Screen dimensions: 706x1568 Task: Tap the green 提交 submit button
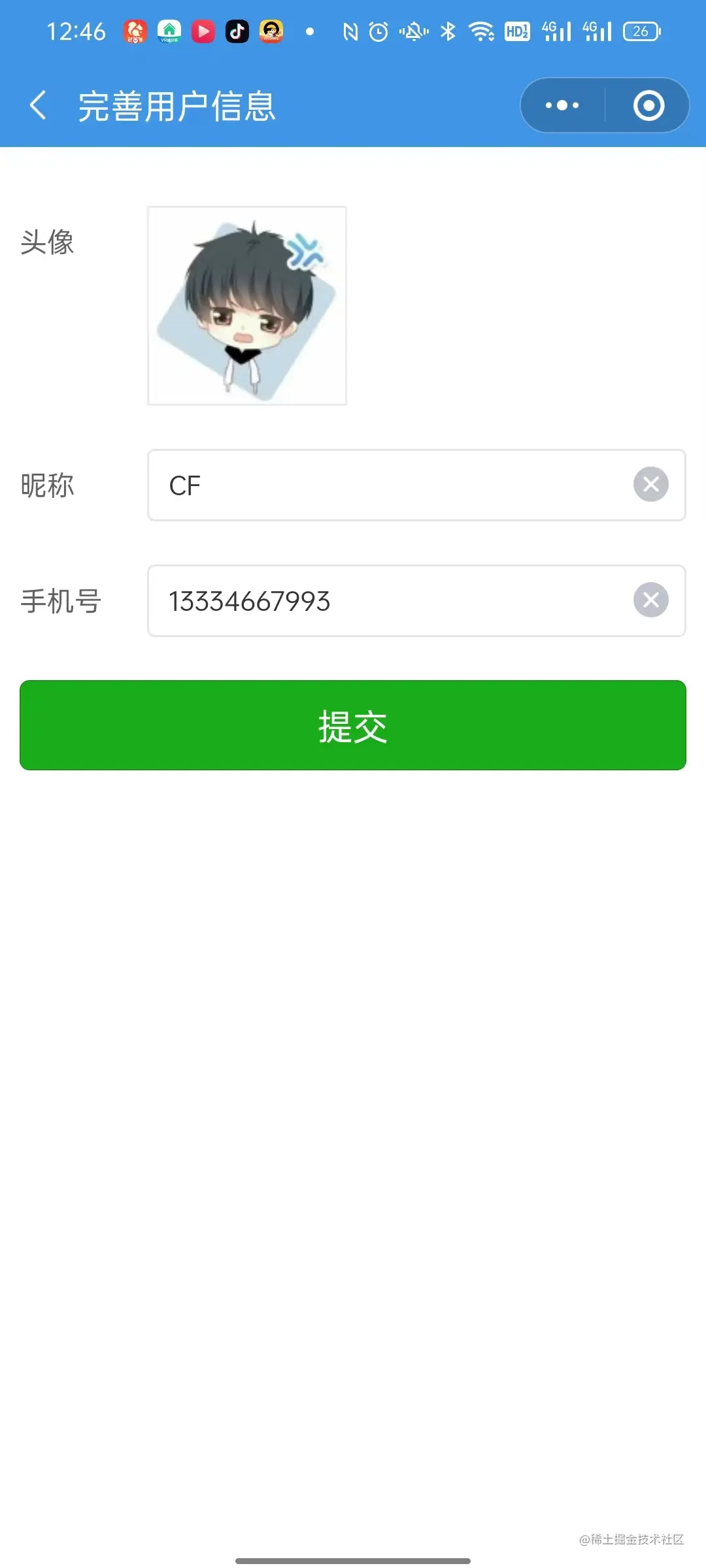pyautogui.click(x=353, y=725)
